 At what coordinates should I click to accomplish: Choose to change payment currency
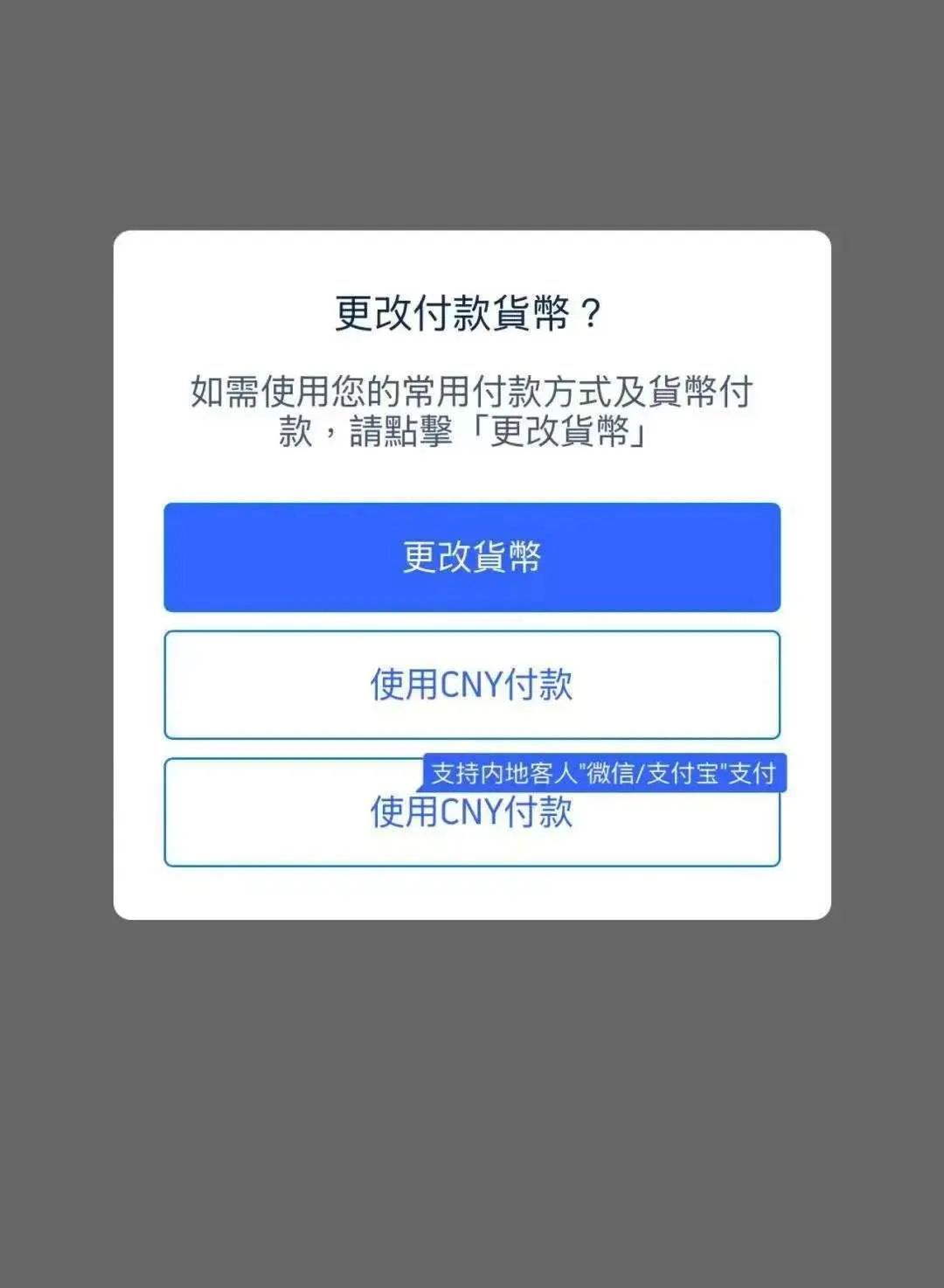[471, 557]
